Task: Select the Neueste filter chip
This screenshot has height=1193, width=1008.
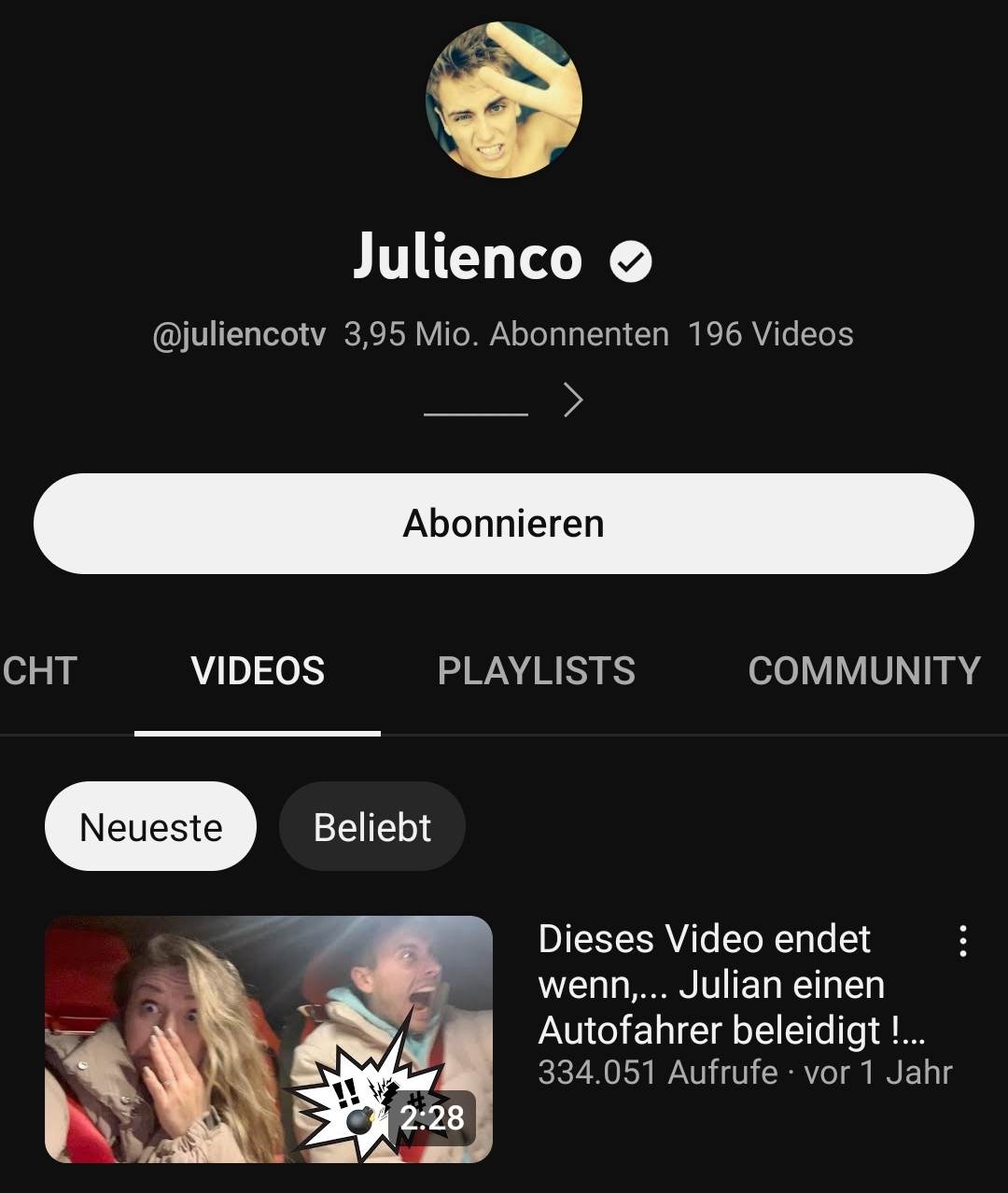Action: (x=150, y=827)
